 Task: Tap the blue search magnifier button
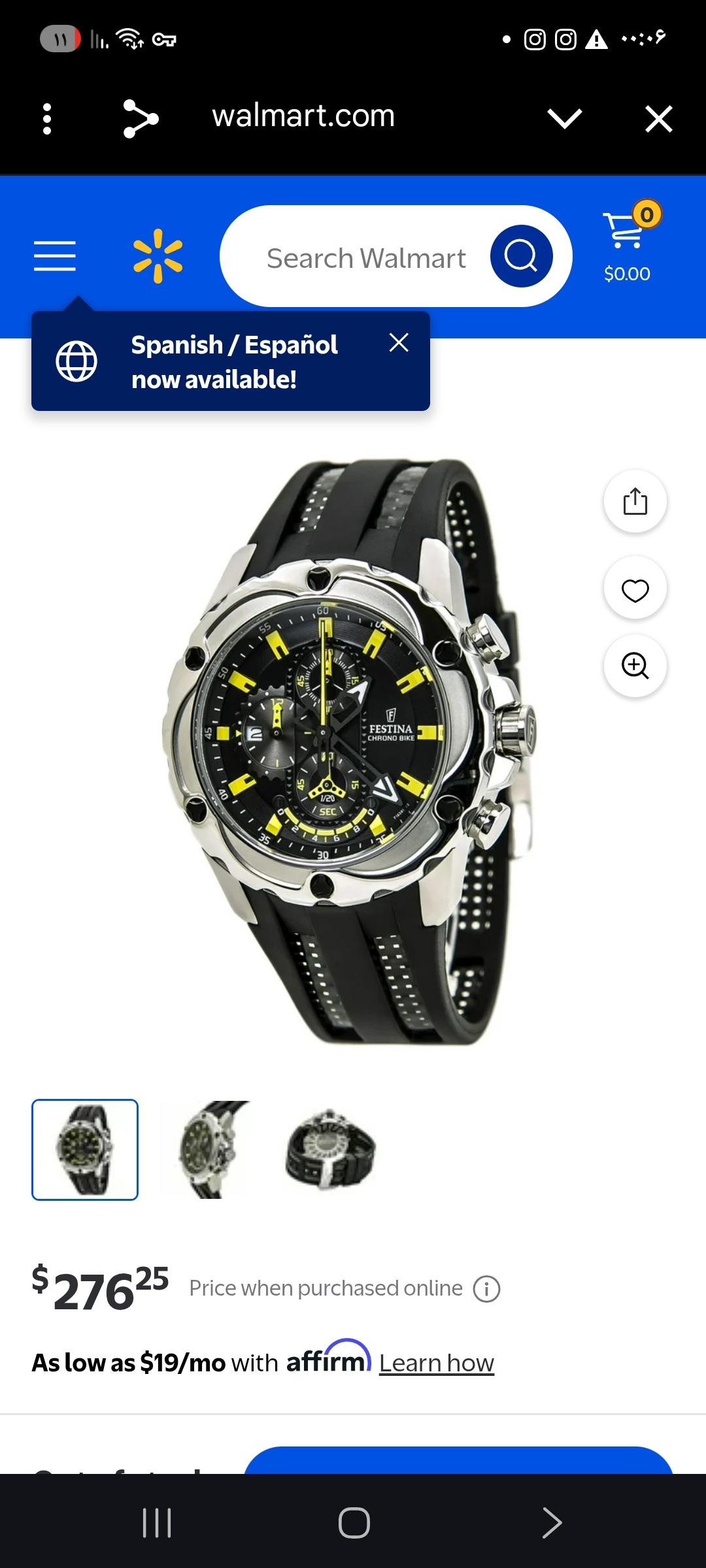tap(521, 256)
